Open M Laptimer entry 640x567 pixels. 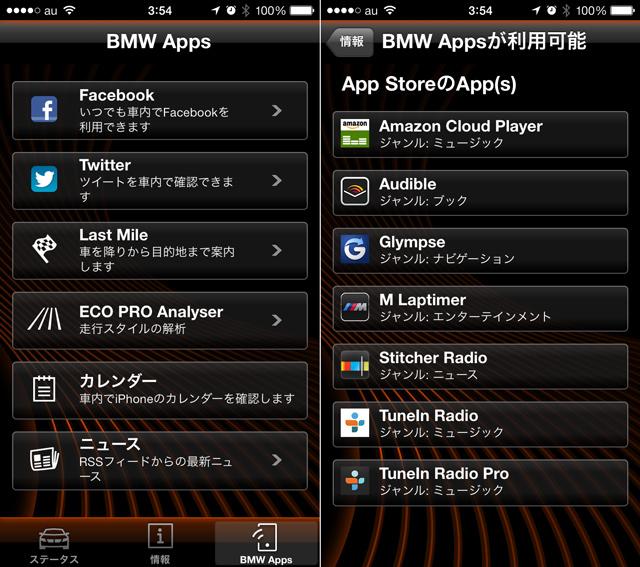pos(480,308)
